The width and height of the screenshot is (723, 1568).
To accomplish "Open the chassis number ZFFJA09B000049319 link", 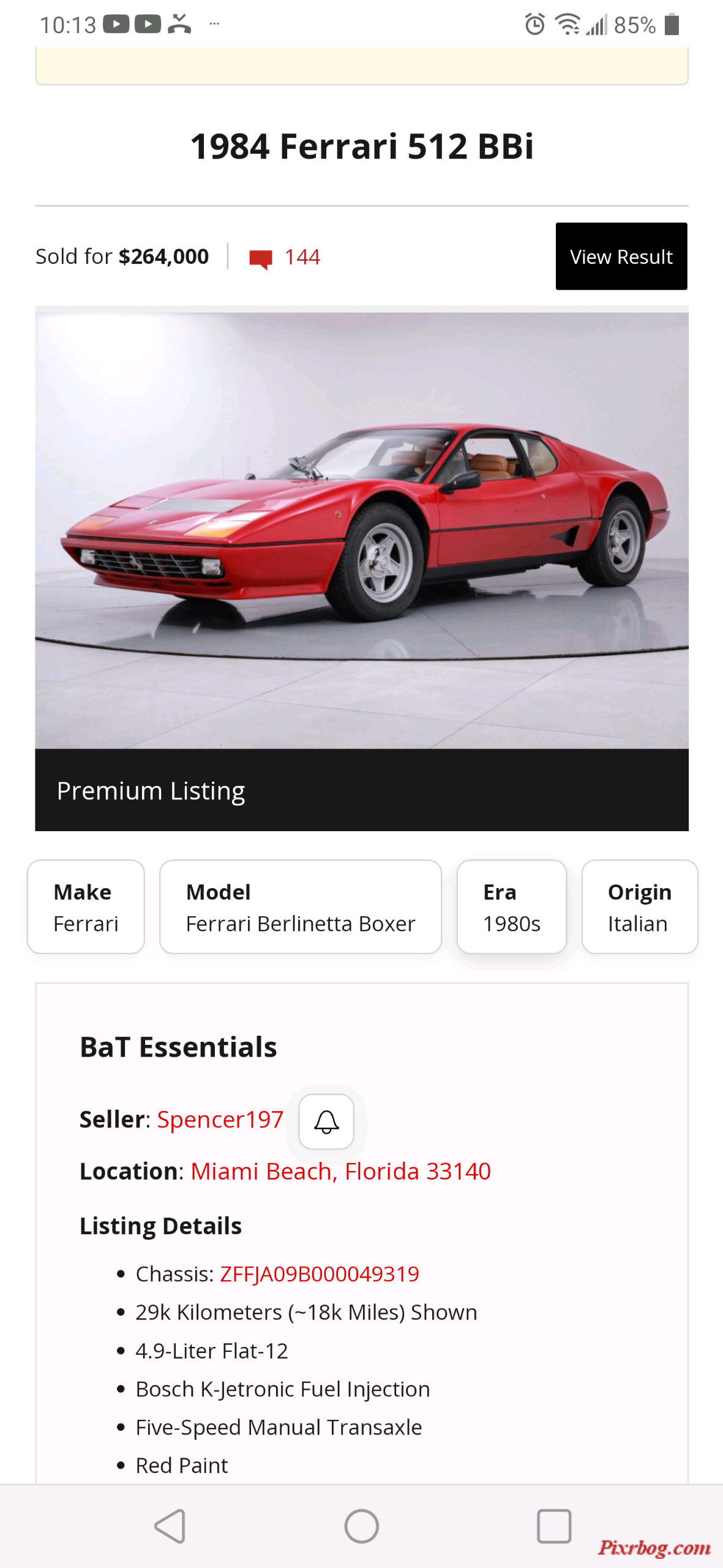I will pyautogui.click(x=319, y=1274).
